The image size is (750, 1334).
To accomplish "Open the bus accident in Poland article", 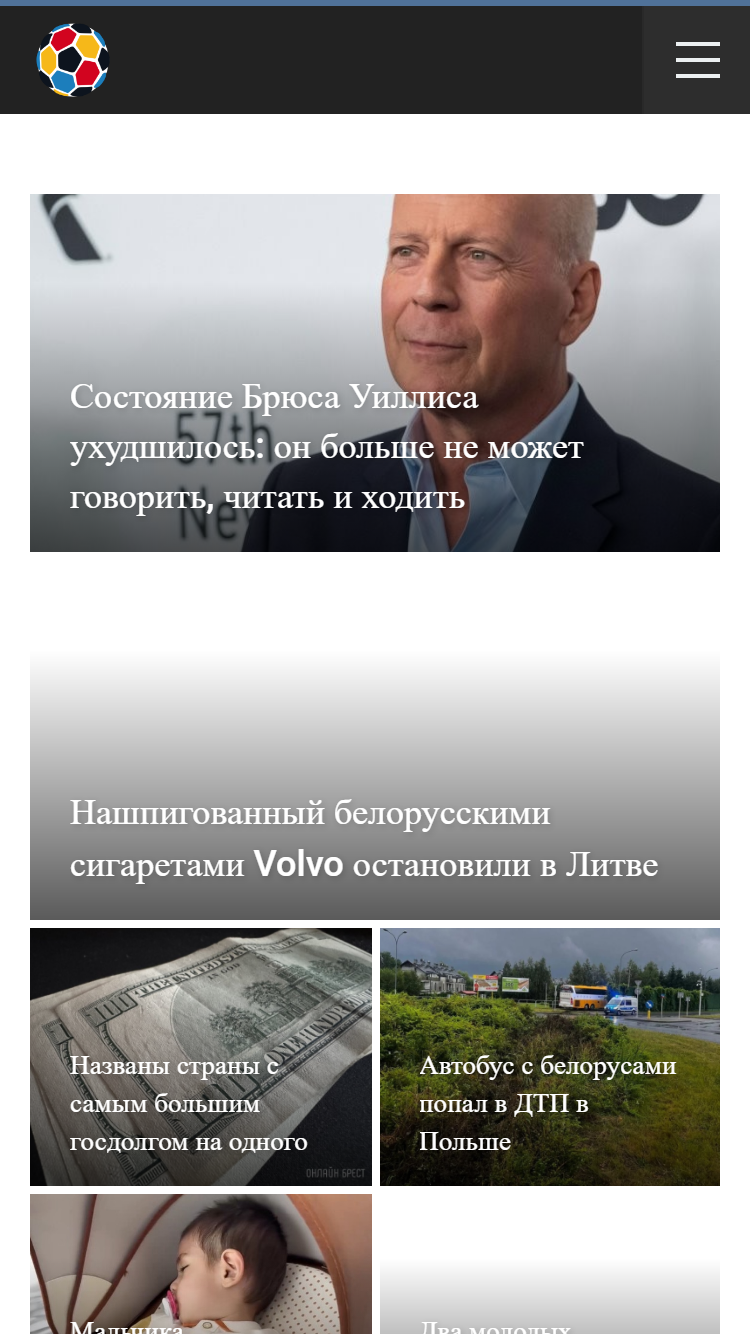I will (x=550, y=1057).
